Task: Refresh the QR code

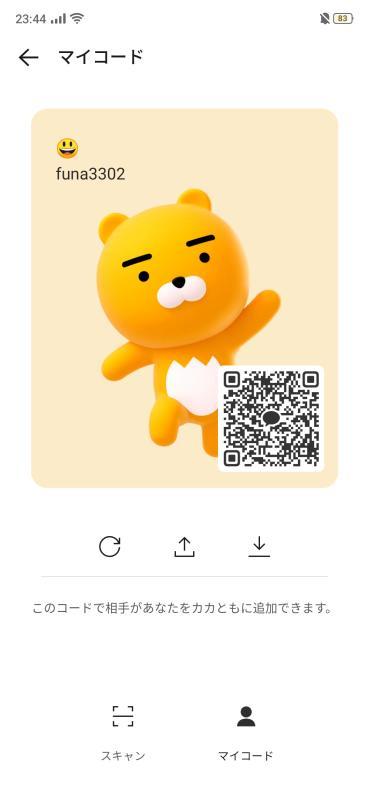Action: [110, 547]
